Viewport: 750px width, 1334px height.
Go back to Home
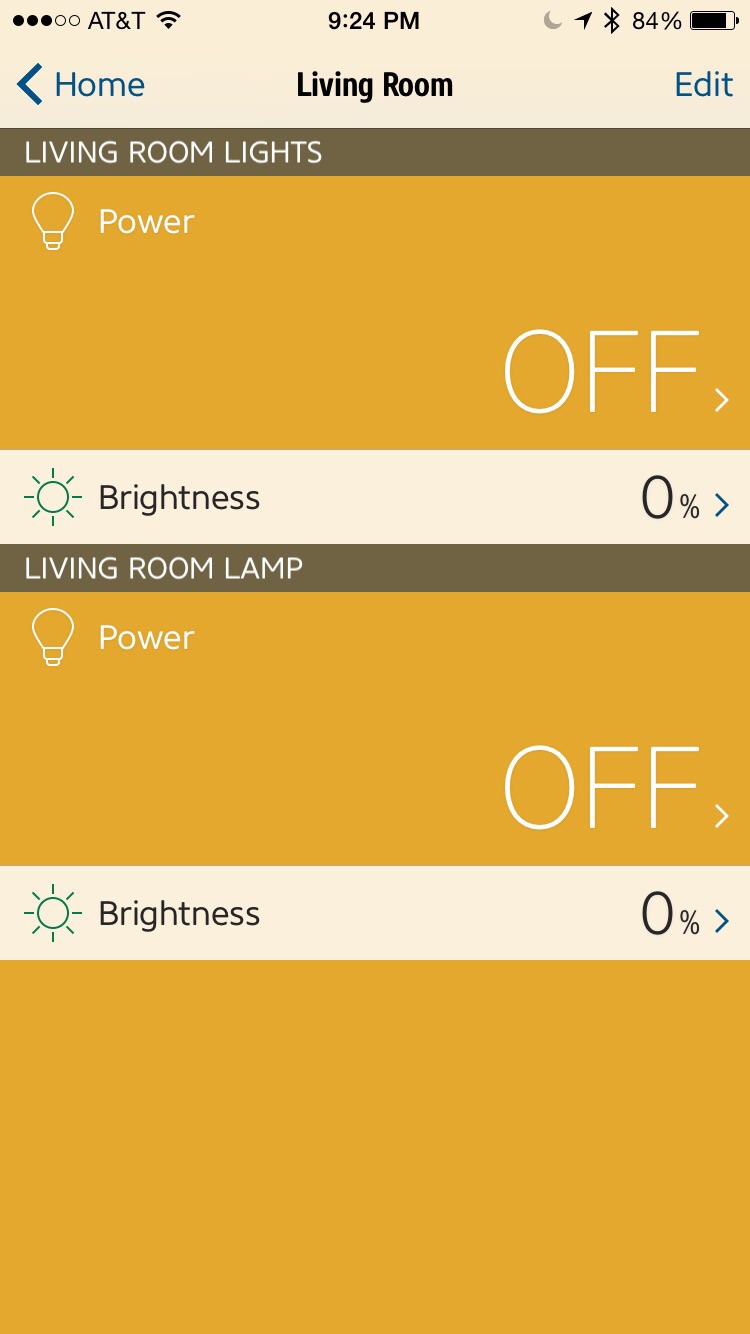82,85
